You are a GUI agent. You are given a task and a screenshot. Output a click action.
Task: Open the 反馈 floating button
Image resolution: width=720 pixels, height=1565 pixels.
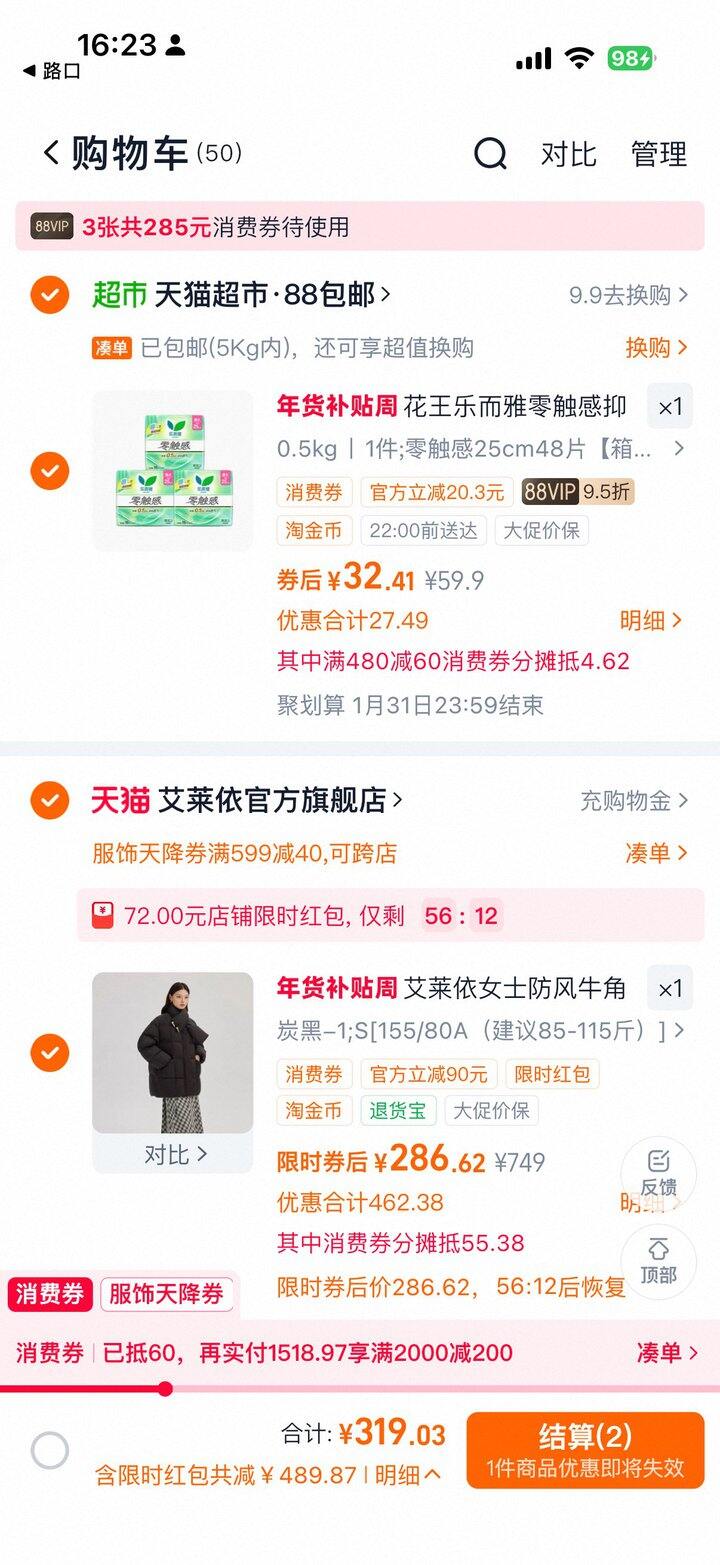coord(658,1173)
